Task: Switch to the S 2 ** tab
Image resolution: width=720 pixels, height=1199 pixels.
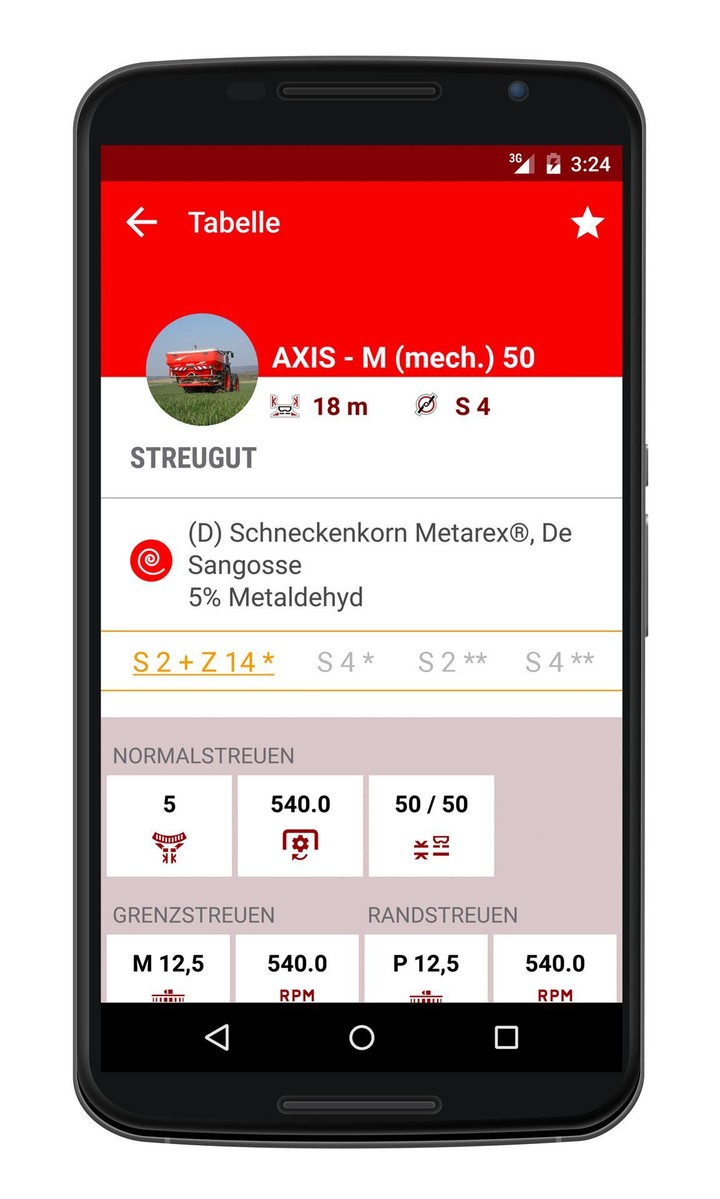Action: [452, 662]
